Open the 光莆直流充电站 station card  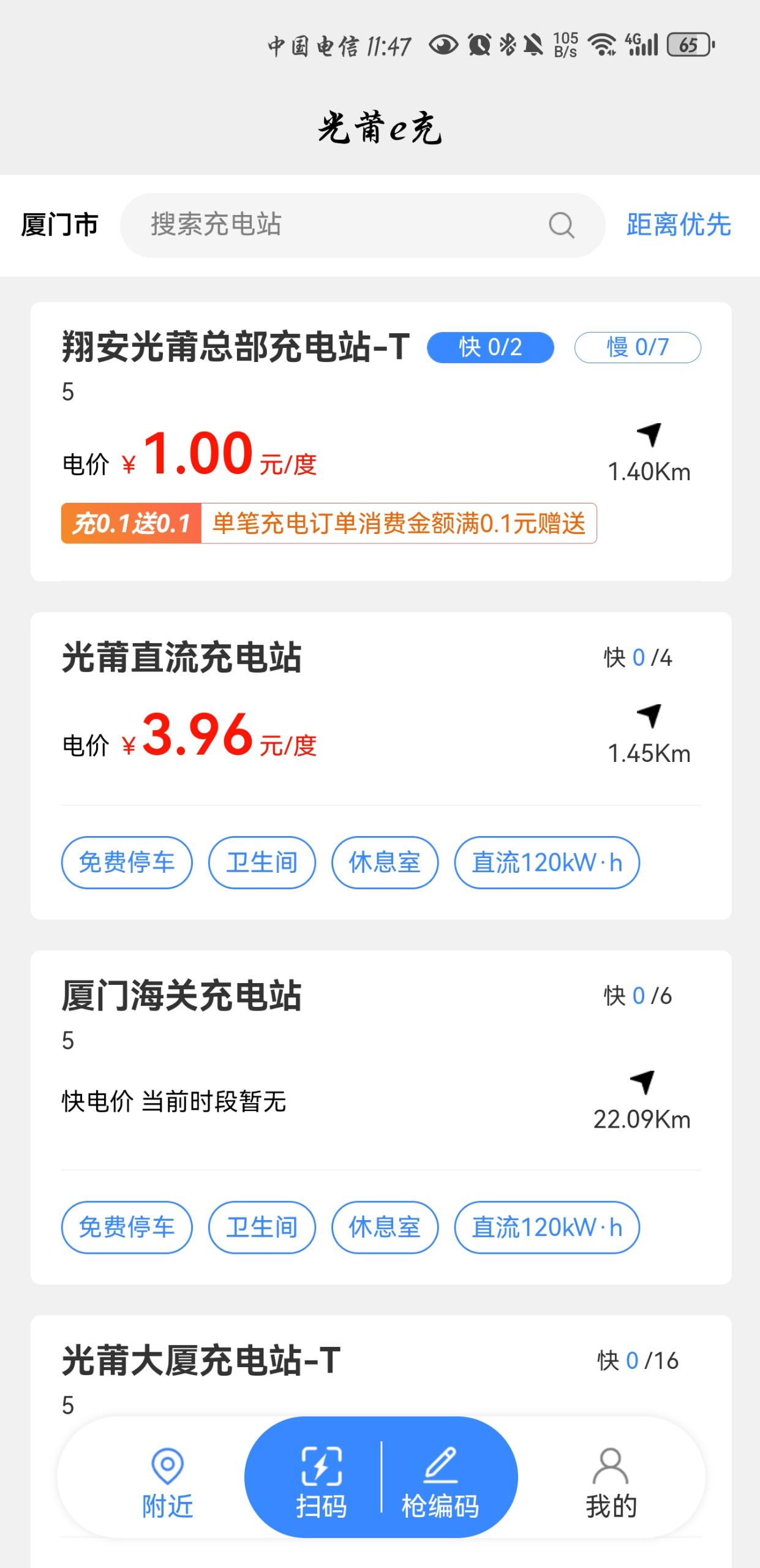(x=181, y=658)
